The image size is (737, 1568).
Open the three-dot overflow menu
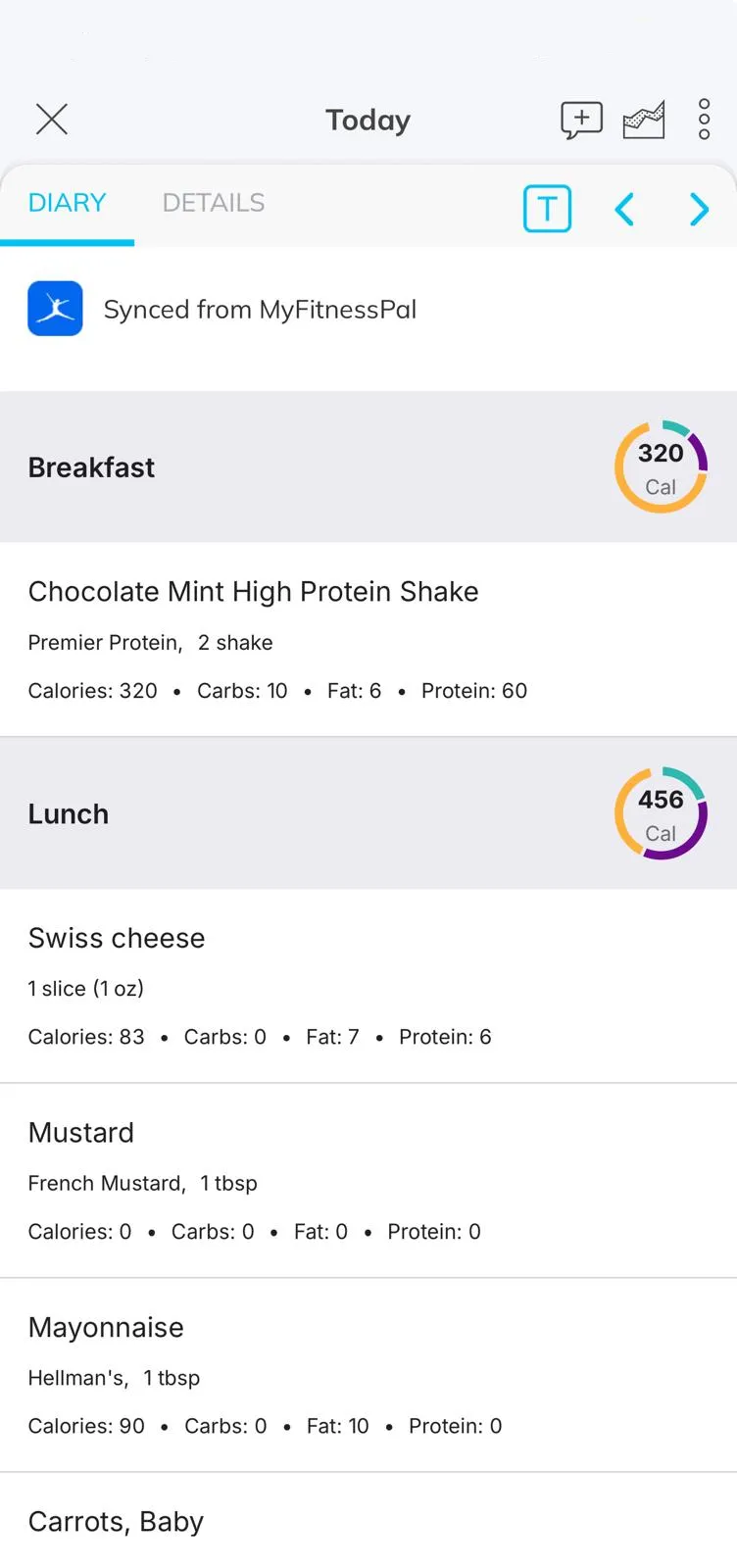(704, 120)
